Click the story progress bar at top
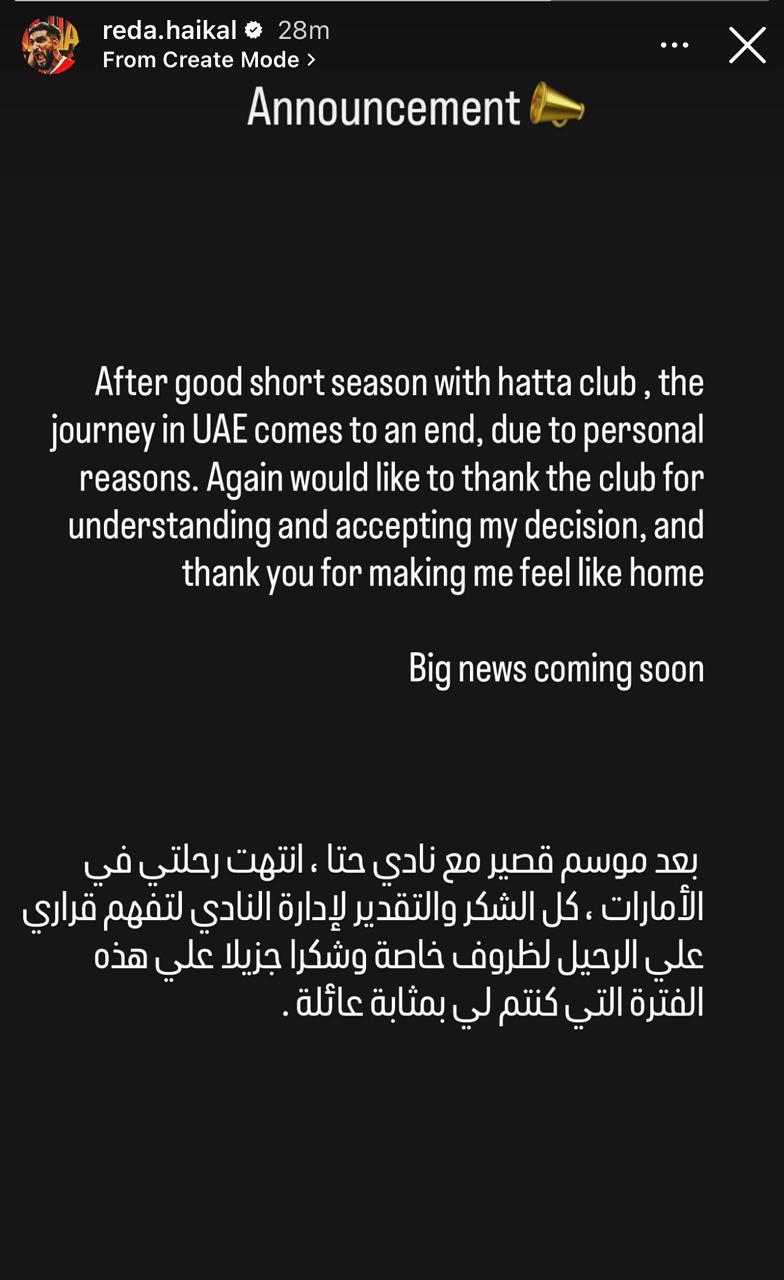Screen dimensions: 784x1280 click(392, 3)
